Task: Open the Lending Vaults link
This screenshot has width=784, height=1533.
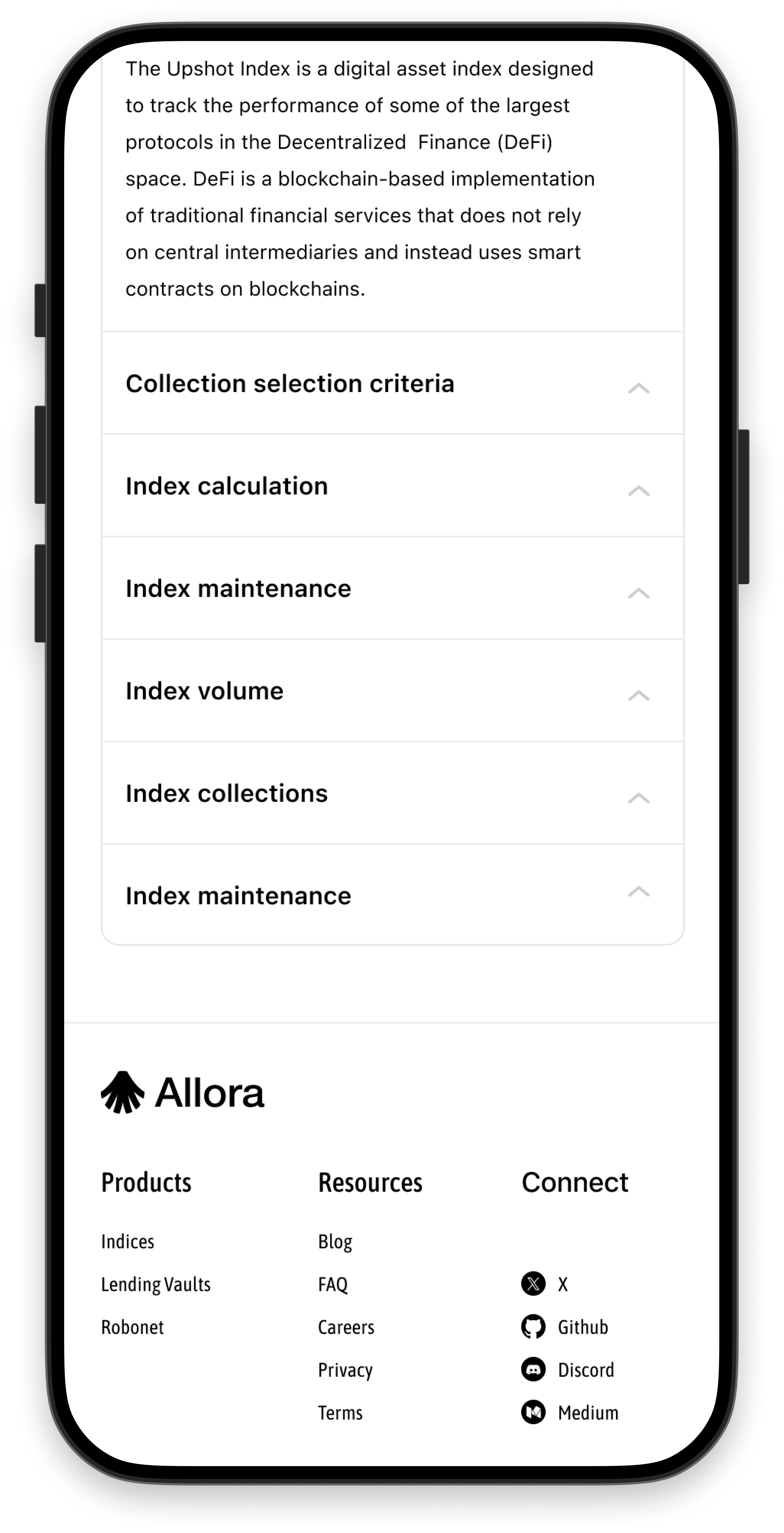Action: click(x=156, y=1285)
